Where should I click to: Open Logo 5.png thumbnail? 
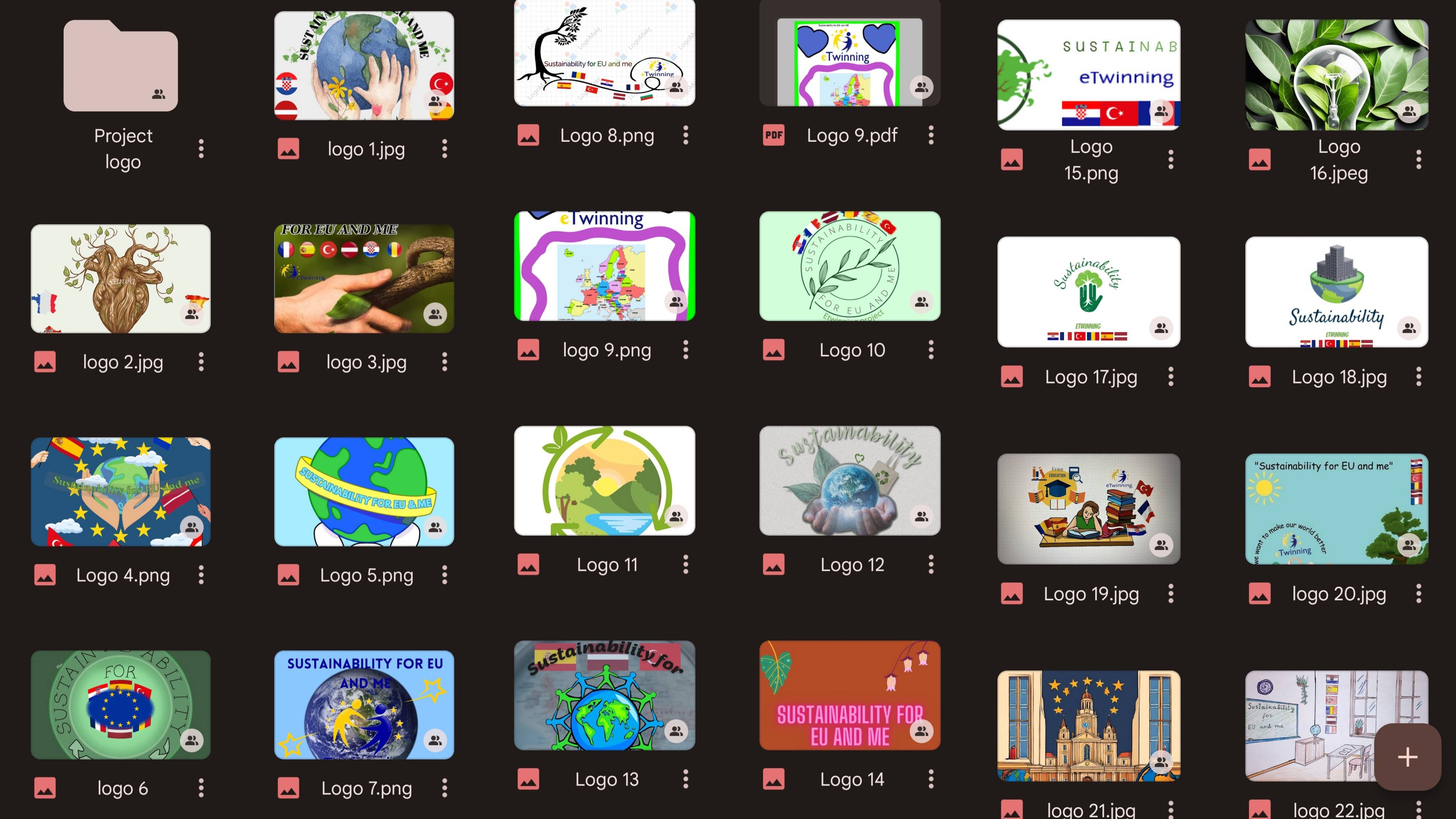click(x=364, y=492)
